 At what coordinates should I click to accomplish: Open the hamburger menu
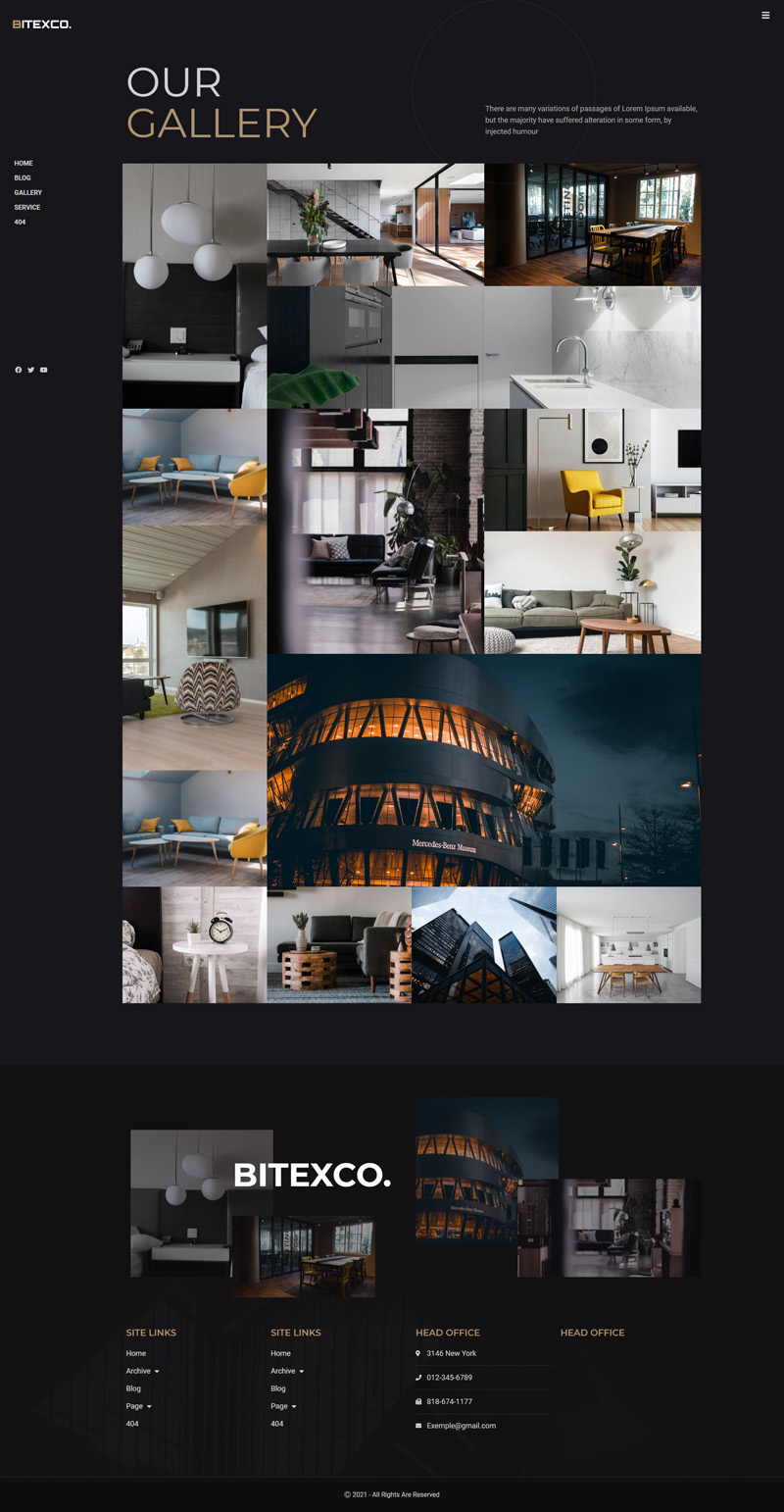(x=765, y=15)
